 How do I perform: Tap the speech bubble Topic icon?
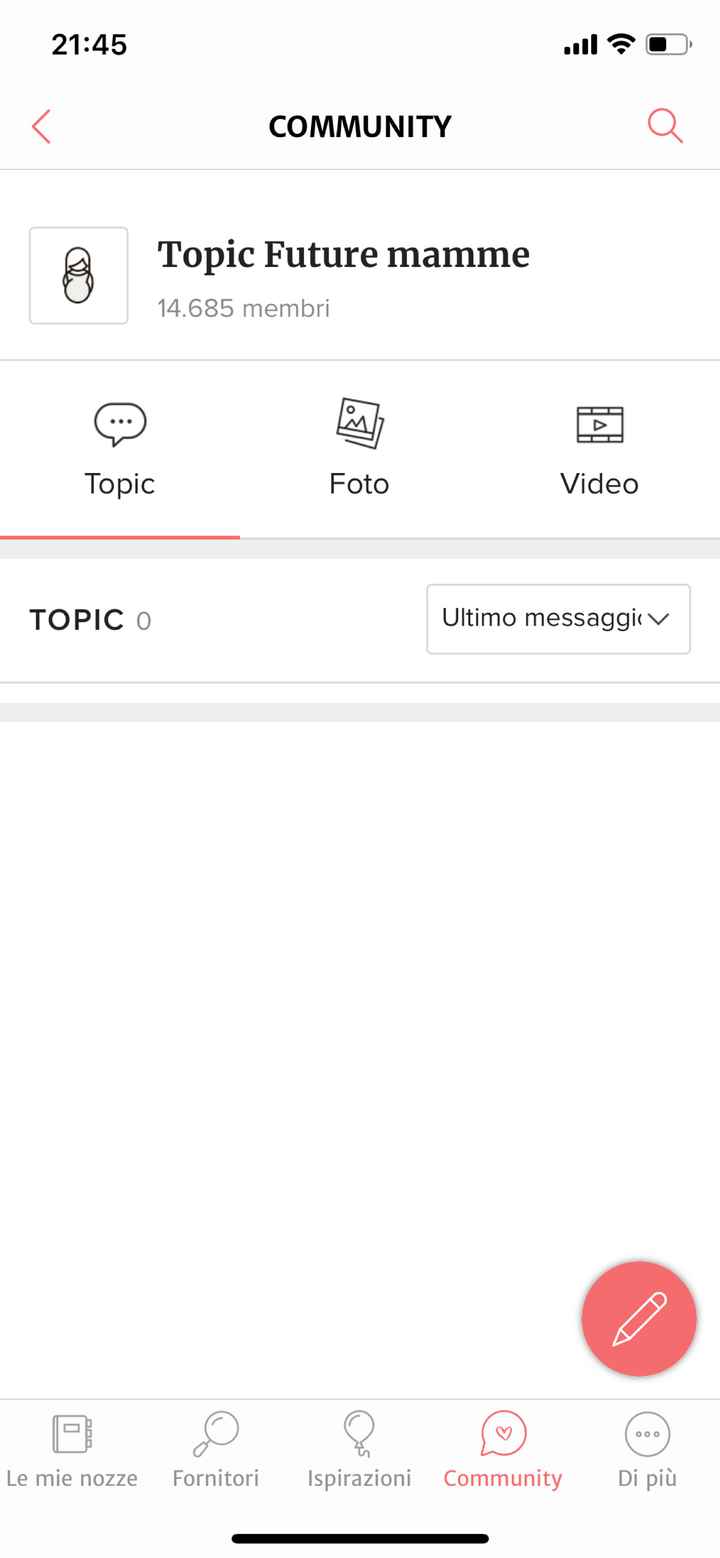pyautogui.click(x=119, y=422)
